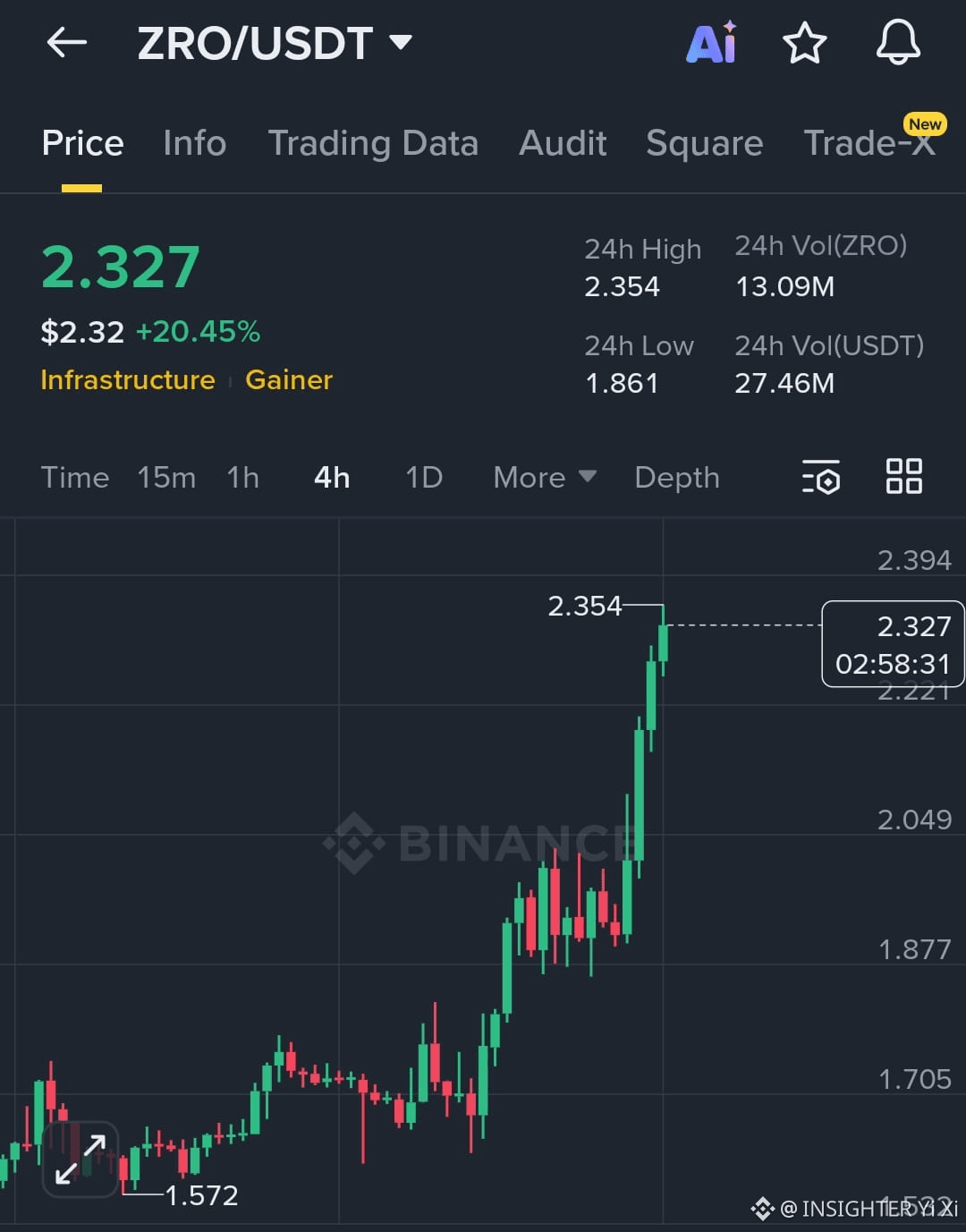Add ZRO/USDT to favorites via star icon
The image size is (966, 1232).
point(804,42)
